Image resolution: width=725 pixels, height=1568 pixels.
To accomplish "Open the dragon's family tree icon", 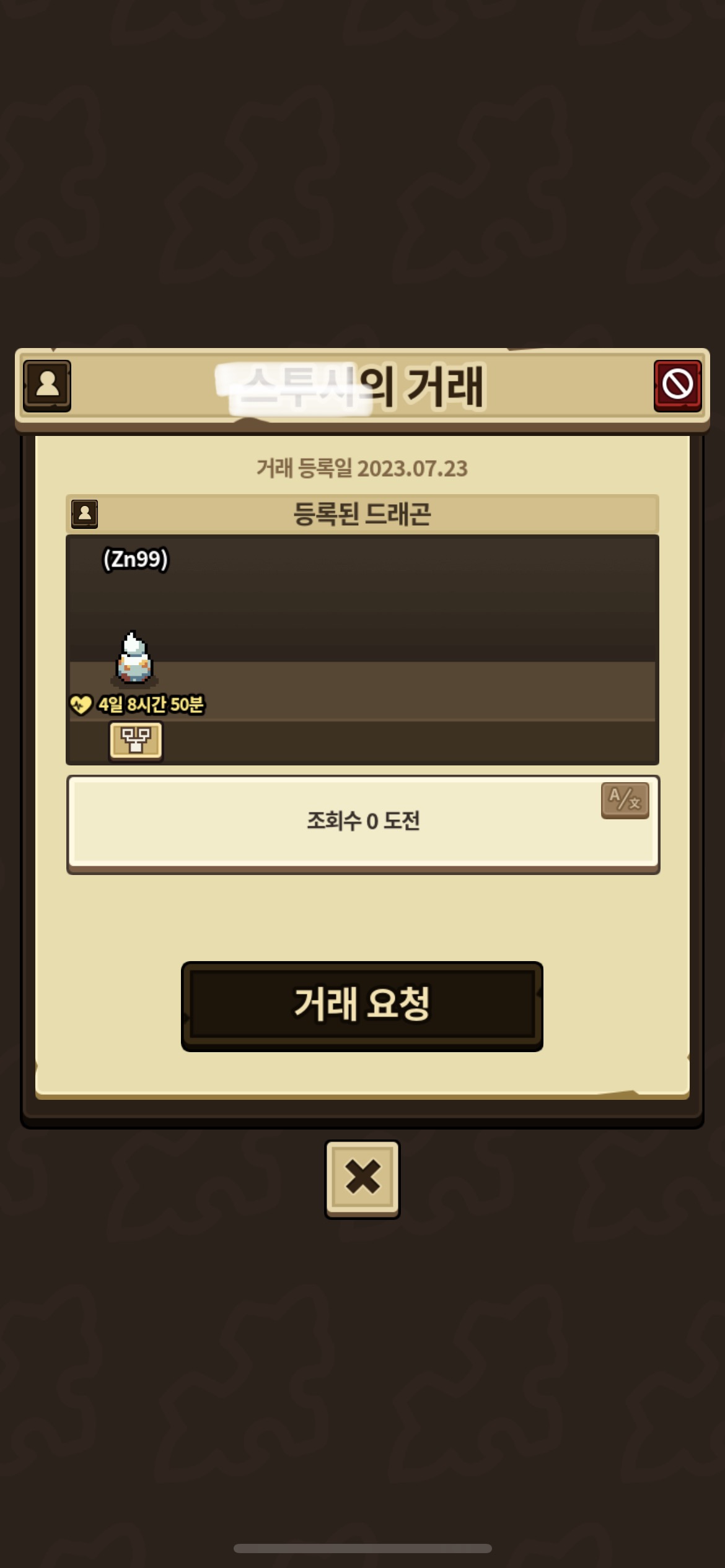I will [x=136, y=740].
